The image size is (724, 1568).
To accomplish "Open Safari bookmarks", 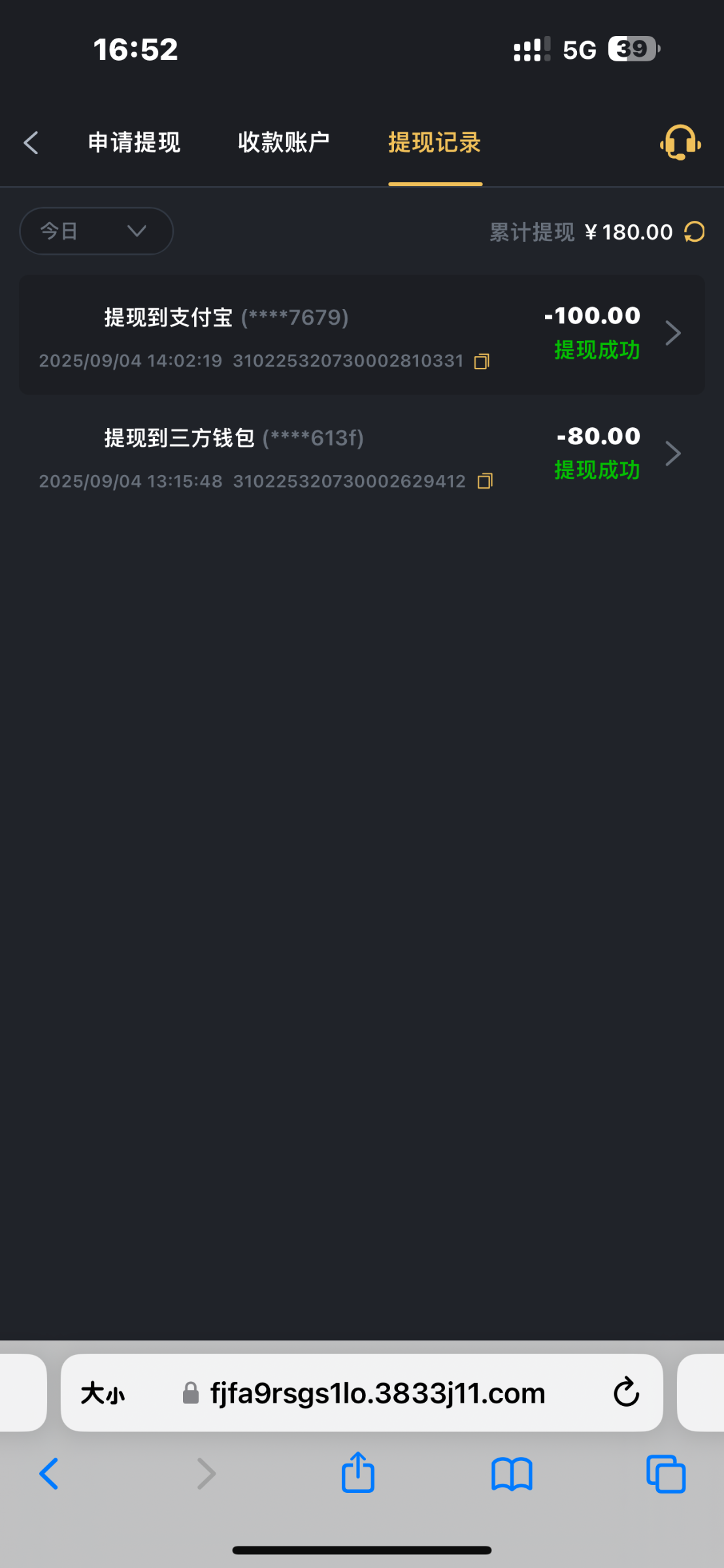I will 512,1474.
